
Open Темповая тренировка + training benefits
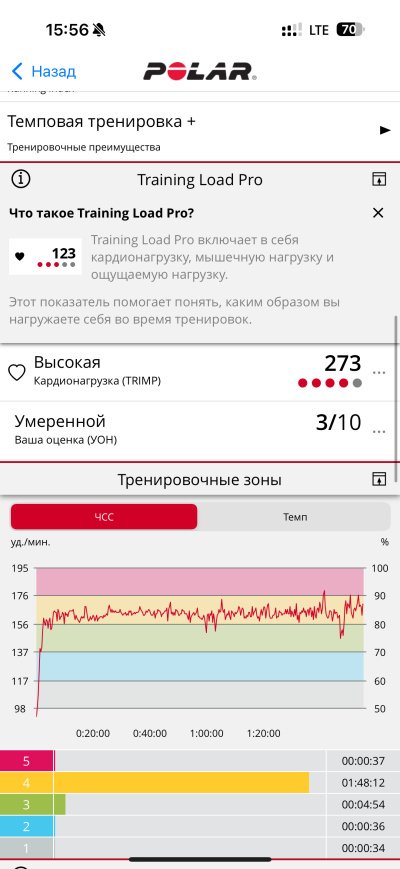(200, 132)
